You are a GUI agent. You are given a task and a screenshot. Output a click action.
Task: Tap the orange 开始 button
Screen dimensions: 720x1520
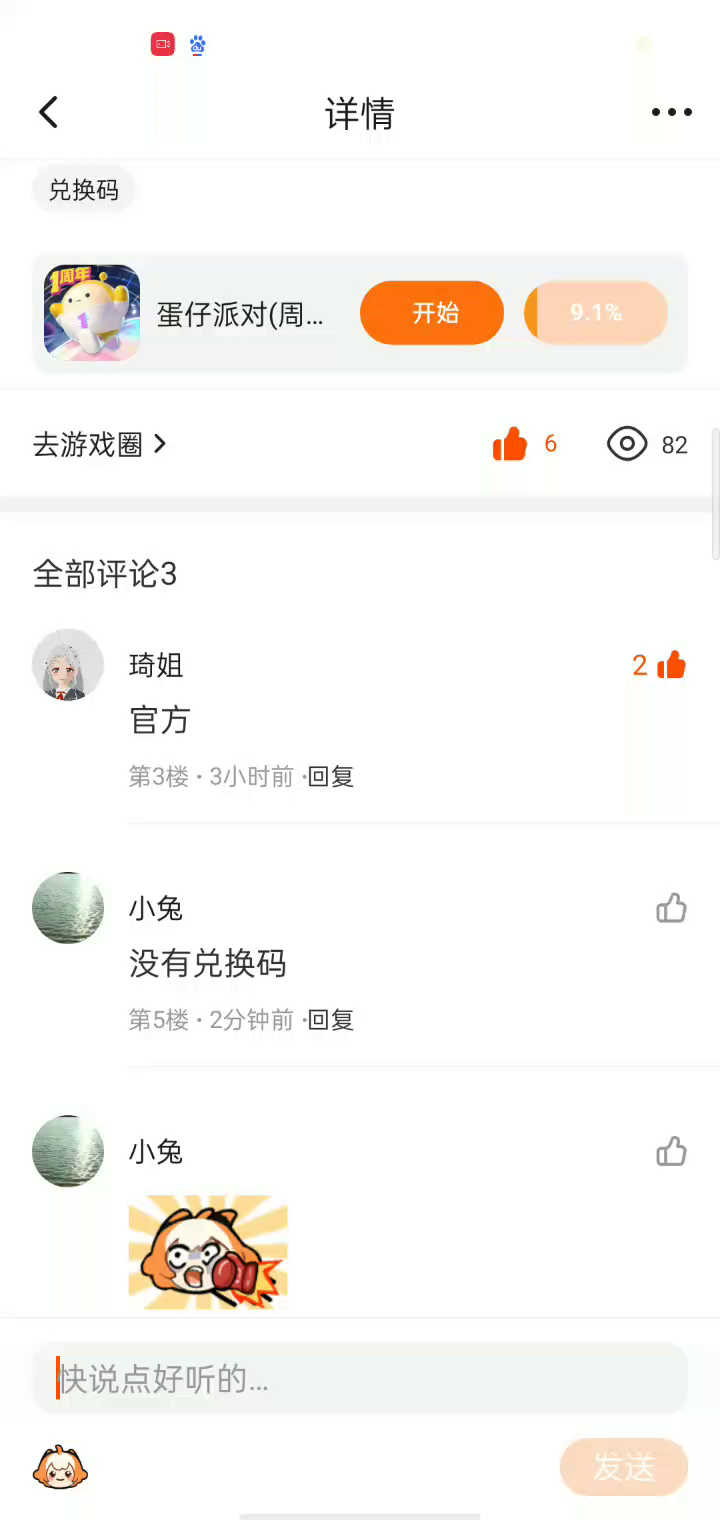point(432,313)
